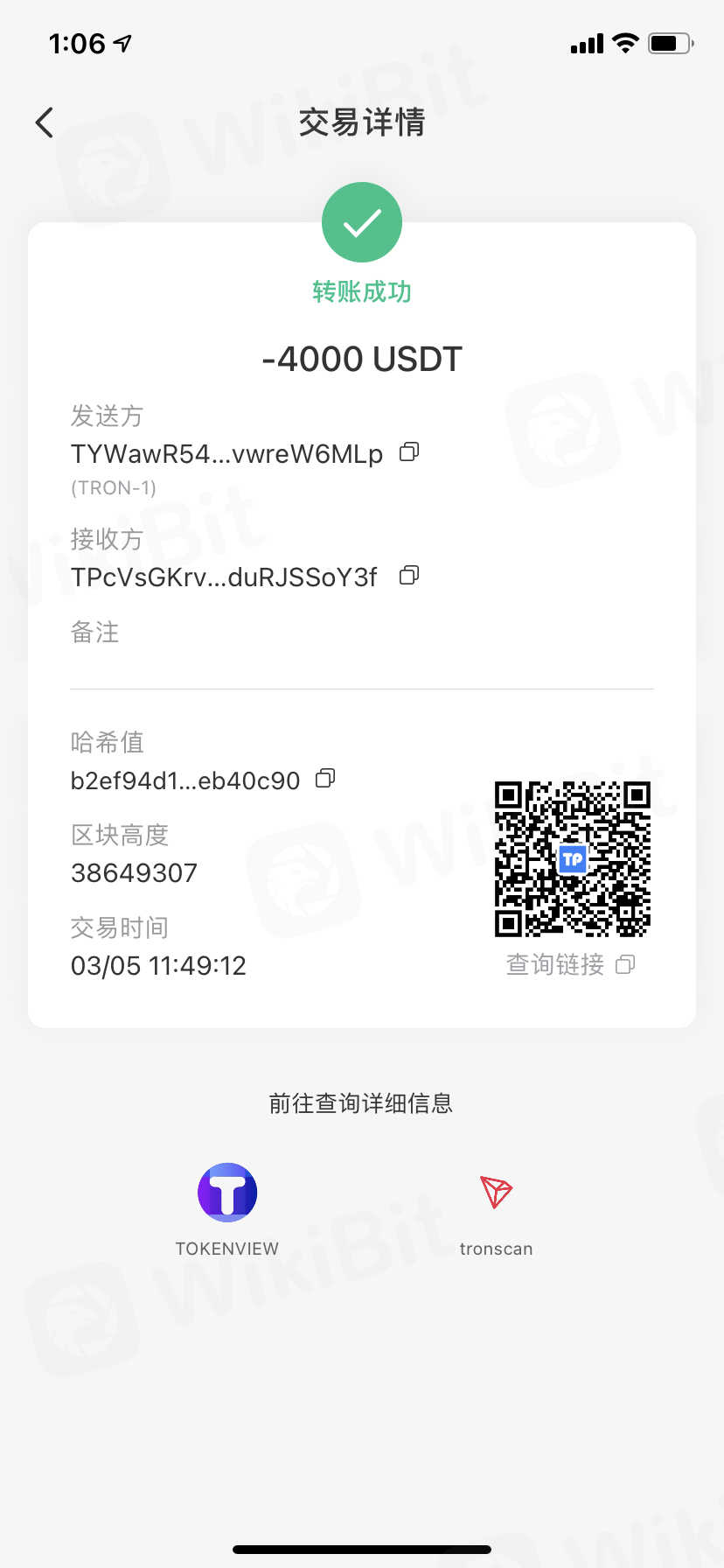Copy the sender address TYWawR54...vwreW6MLp
This screenshot has width=724, height=1568.
click(x=409, y=452)
